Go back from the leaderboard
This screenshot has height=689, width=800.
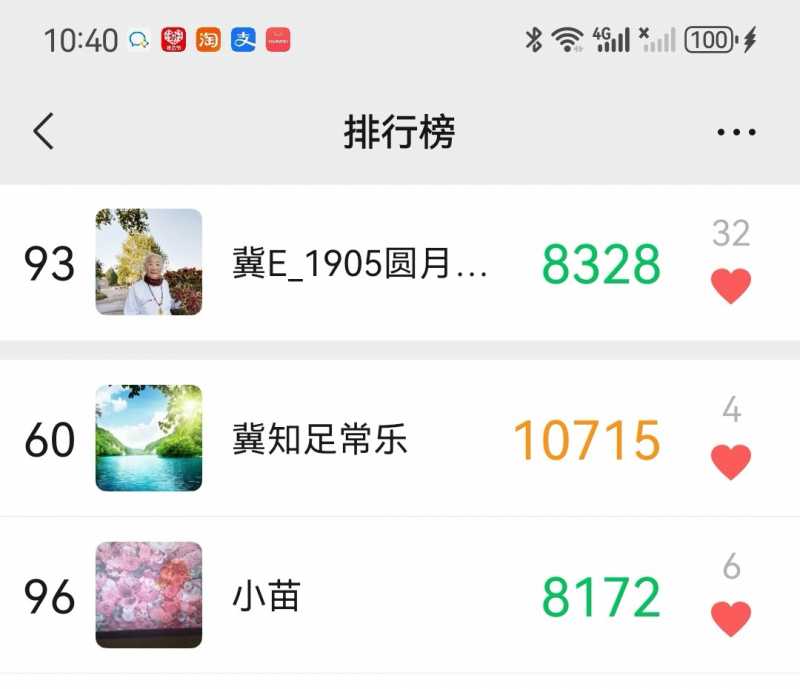(x=43, y=131)
